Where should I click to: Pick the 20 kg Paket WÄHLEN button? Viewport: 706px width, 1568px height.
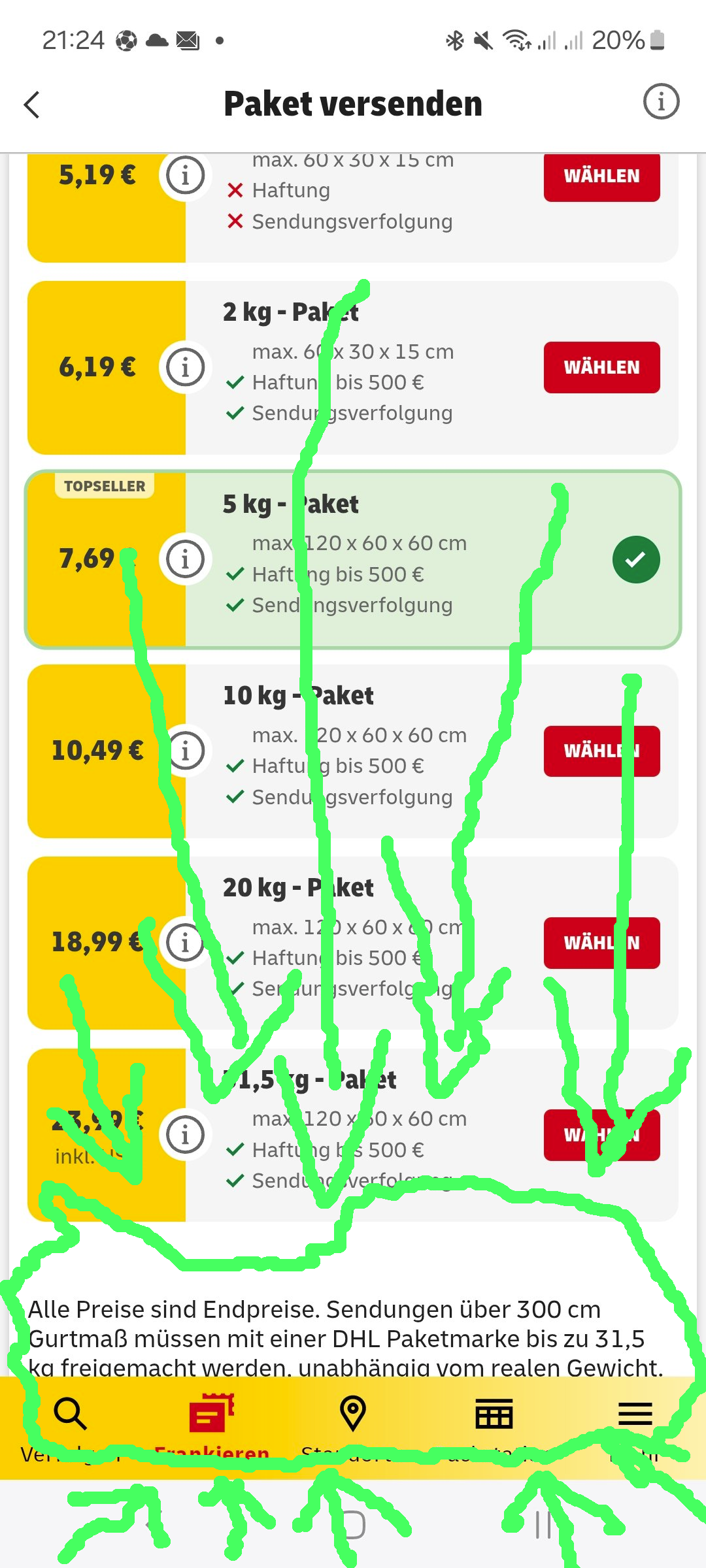[x=601, y=943]
